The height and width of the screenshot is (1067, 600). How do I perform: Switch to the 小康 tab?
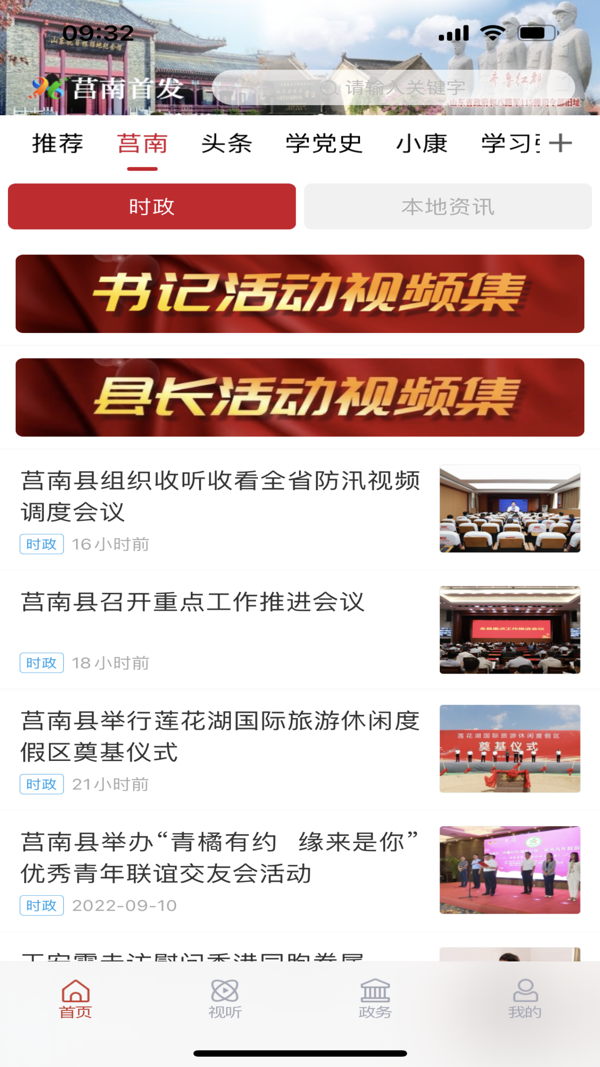click(421, 143)
